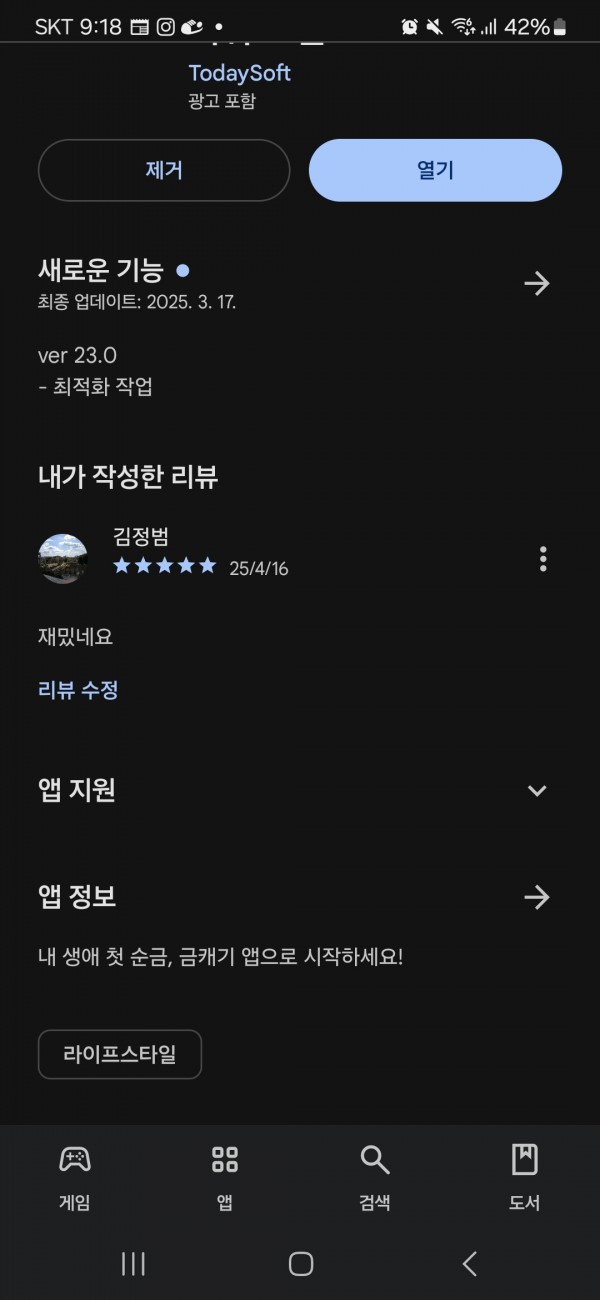Open recent apps from navigation bar
This screenshot has height=1300, width=600.
[133, 1264]
